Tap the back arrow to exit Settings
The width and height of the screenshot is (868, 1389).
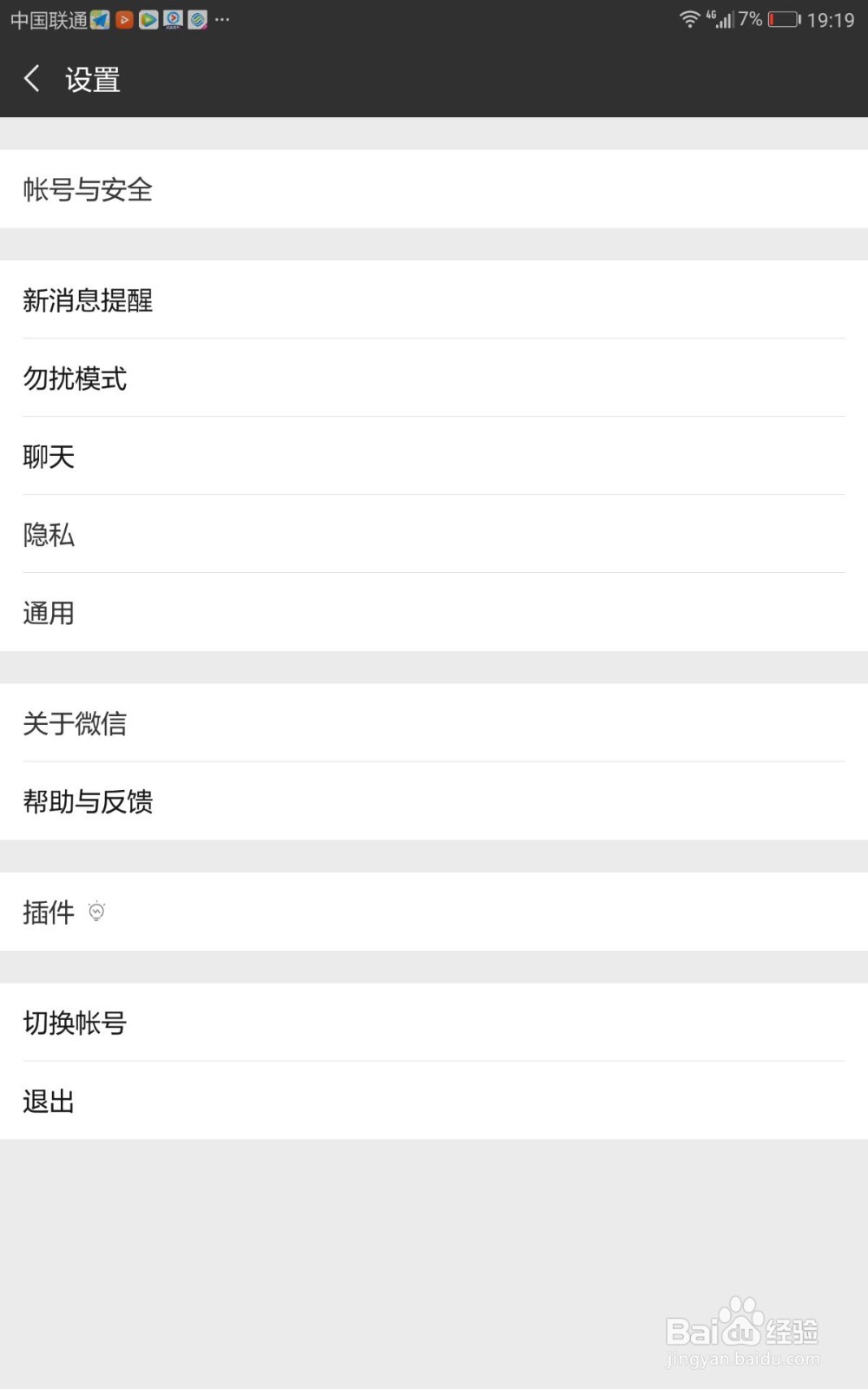click(x=32, y=78)
